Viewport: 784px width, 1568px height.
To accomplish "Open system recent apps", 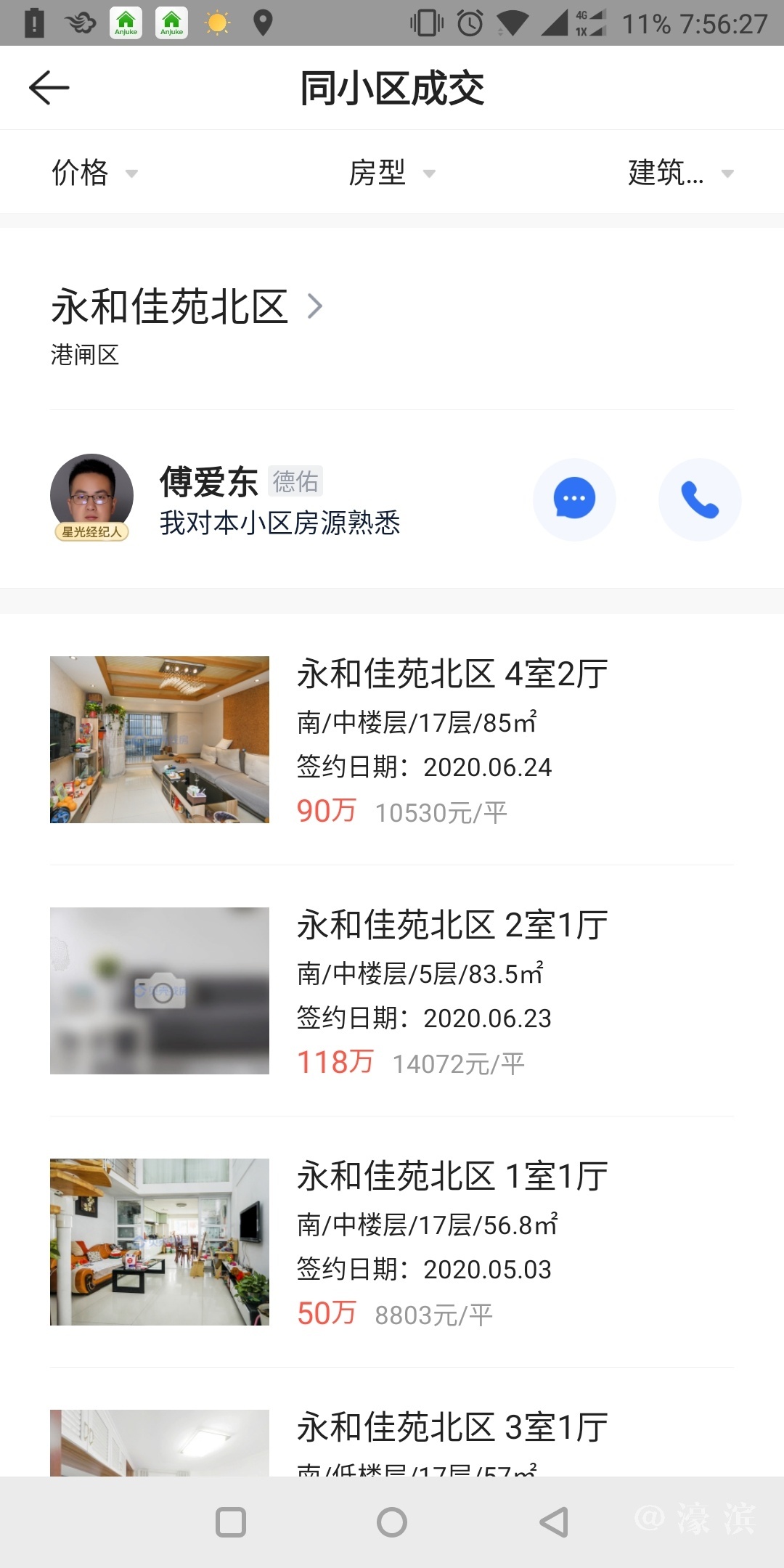I will click(231, 1522).
